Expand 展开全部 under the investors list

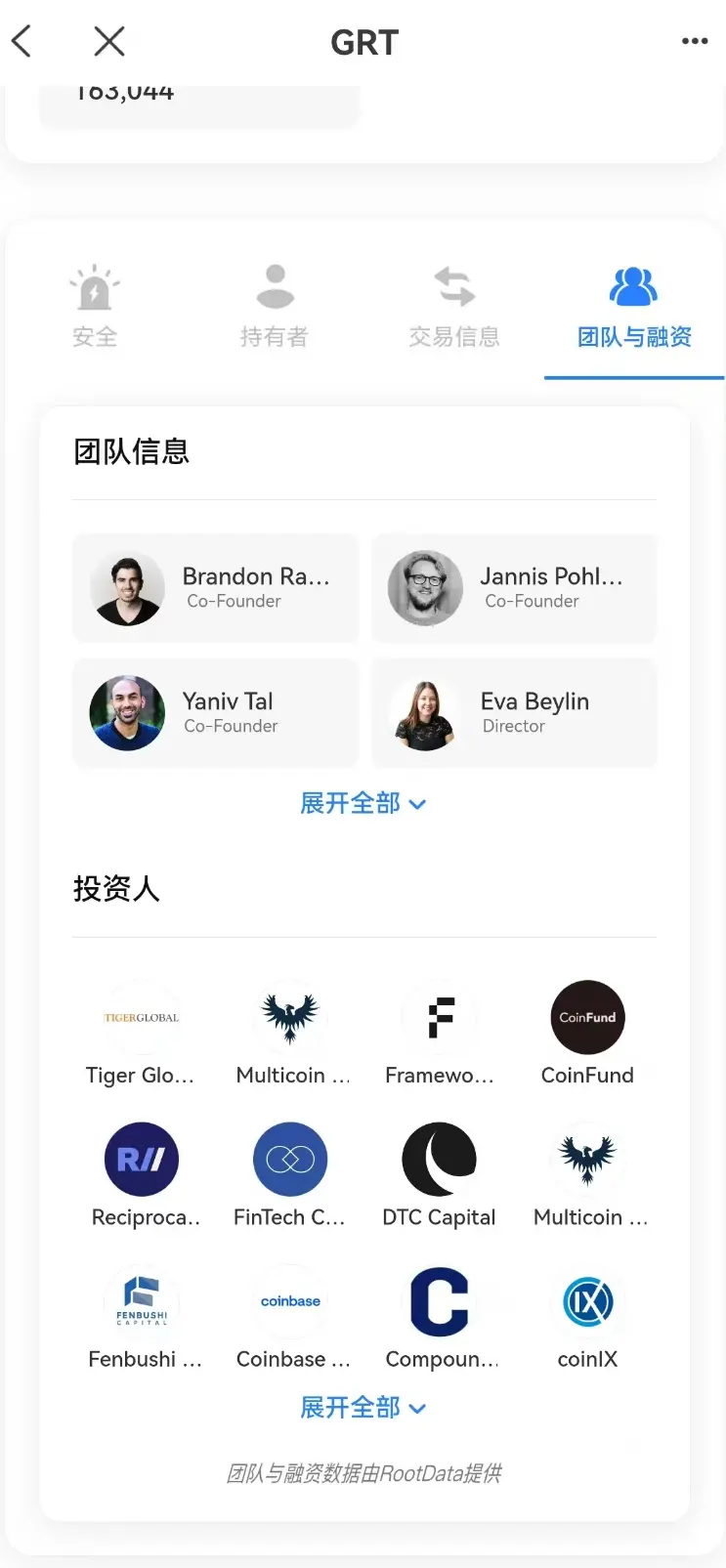pyautogui.click(x=352, y=1407)
